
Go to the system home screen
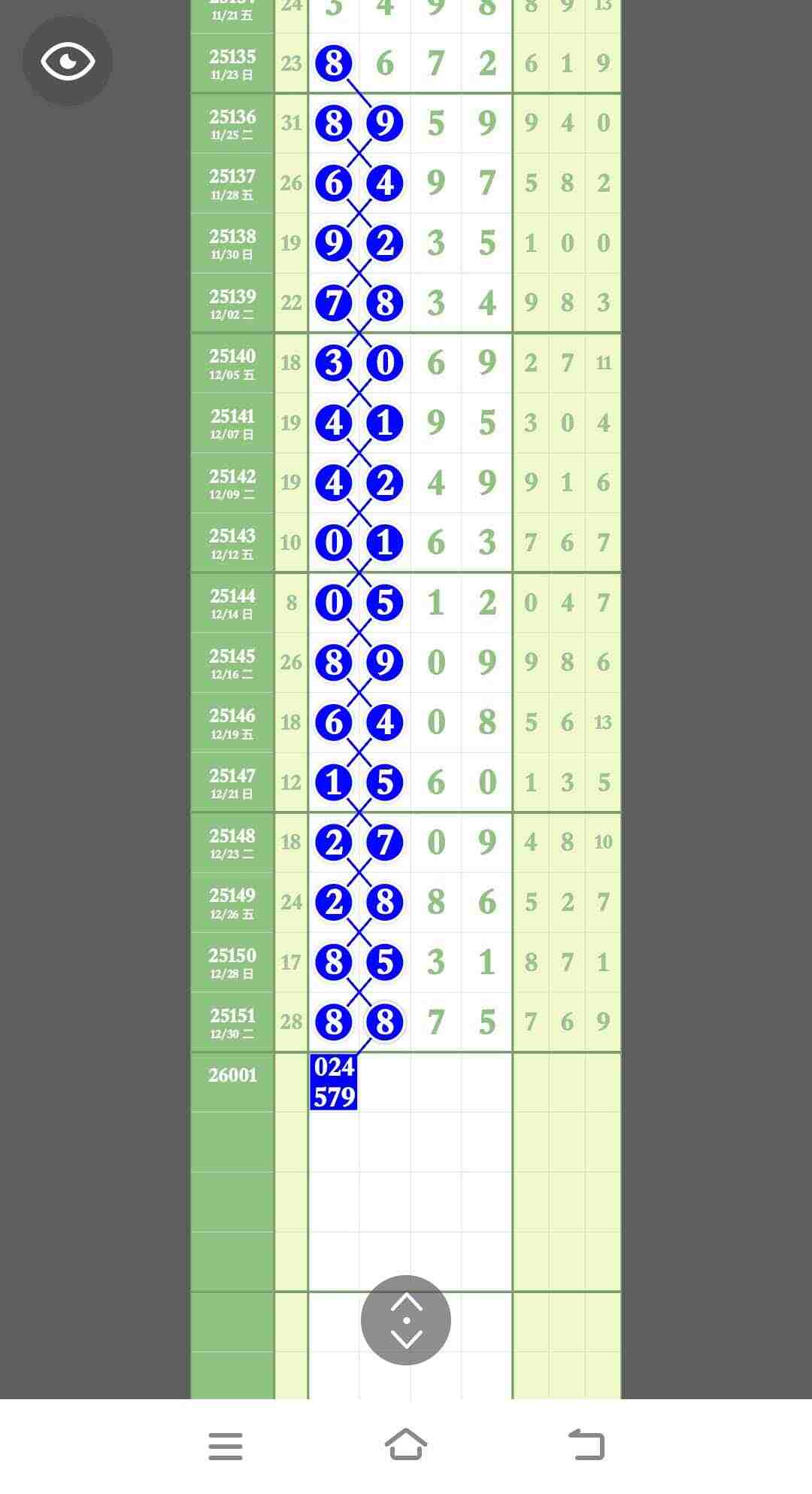[406, 1444]
